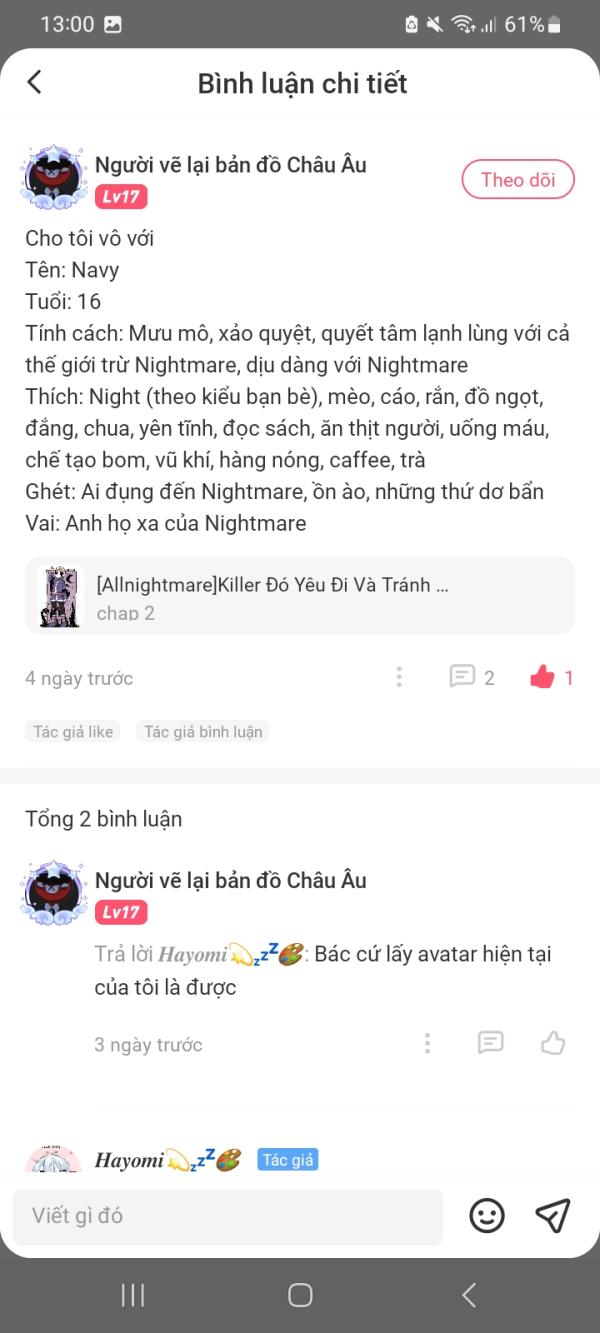Tap the Theo dõi follow button
This screenshot has width=600, height=1333.
[x=517, y=180]
